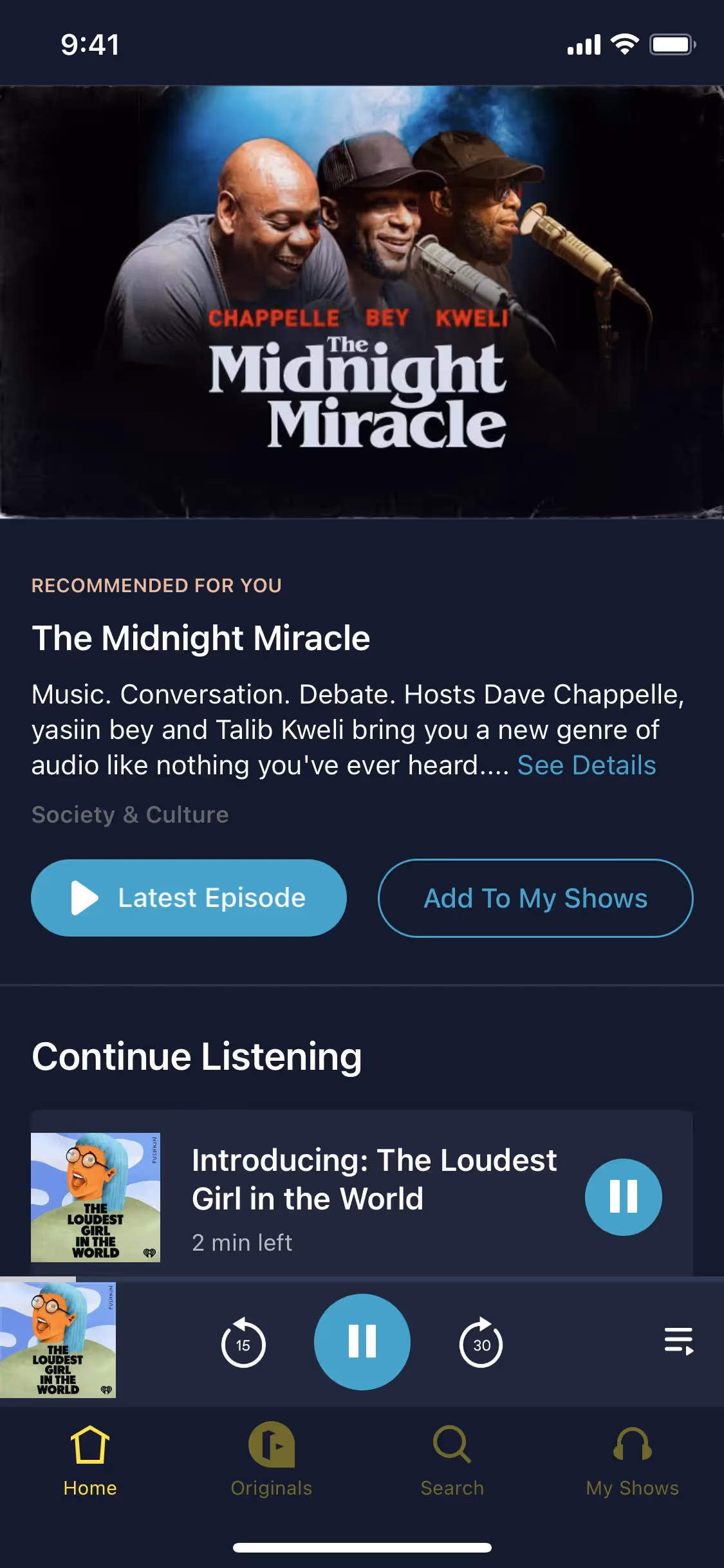
Task: Open the playback queue
Action: click(678, 1341)
